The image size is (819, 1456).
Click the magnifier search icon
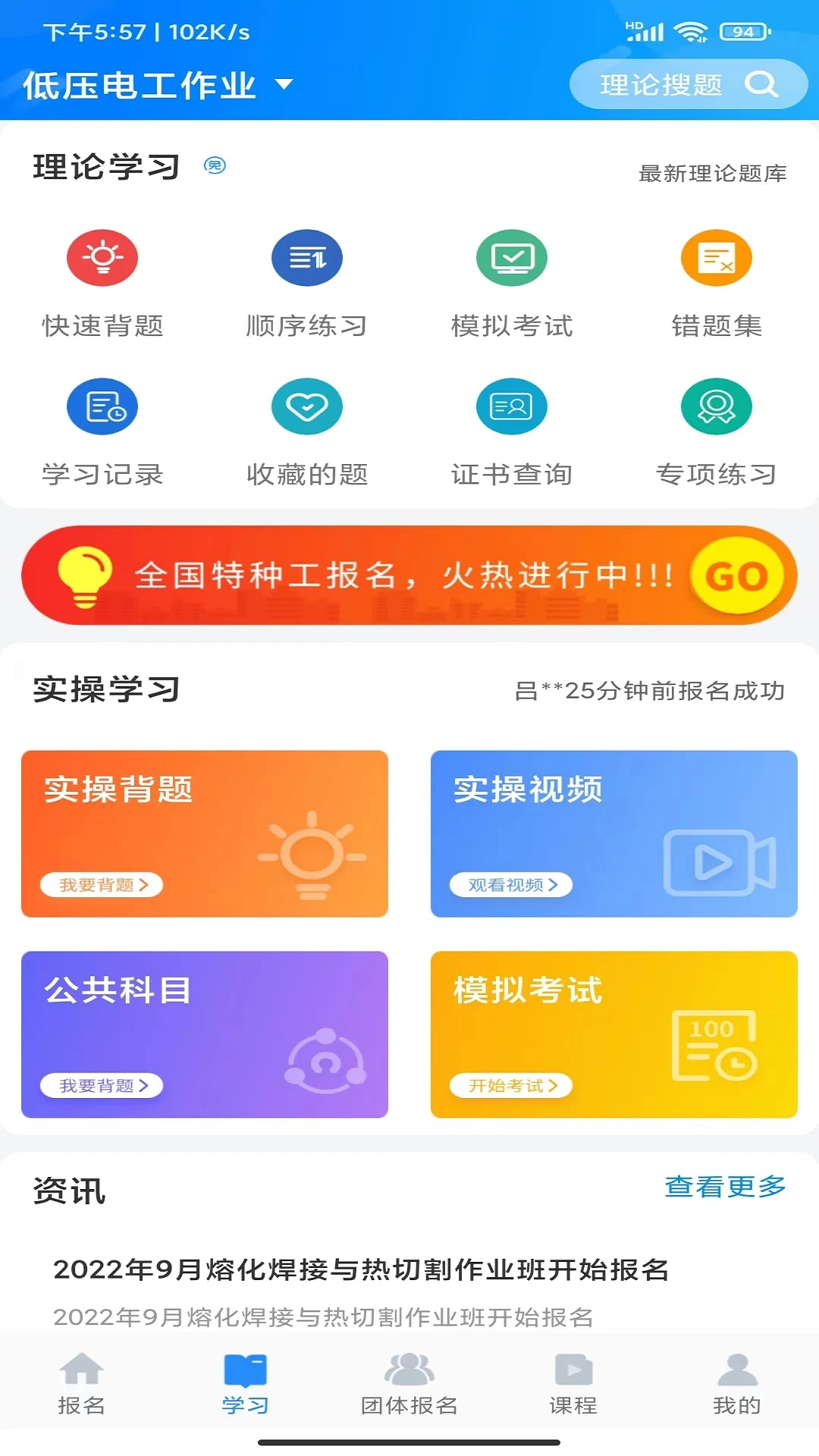coord(762,84)
